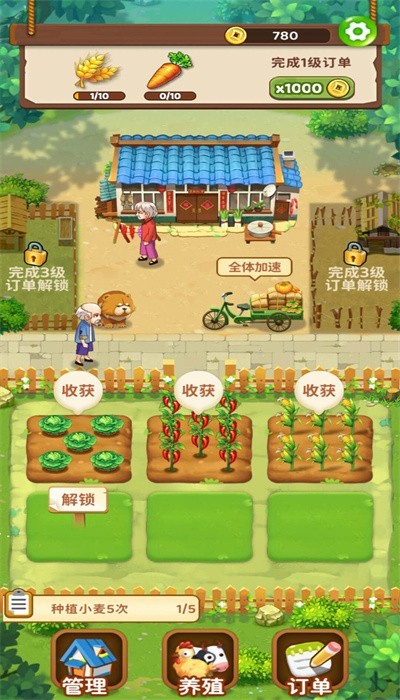This screenshot has height=700, width=400.
Task: Harvest the corn plot
Action: [x=319, y=392]
